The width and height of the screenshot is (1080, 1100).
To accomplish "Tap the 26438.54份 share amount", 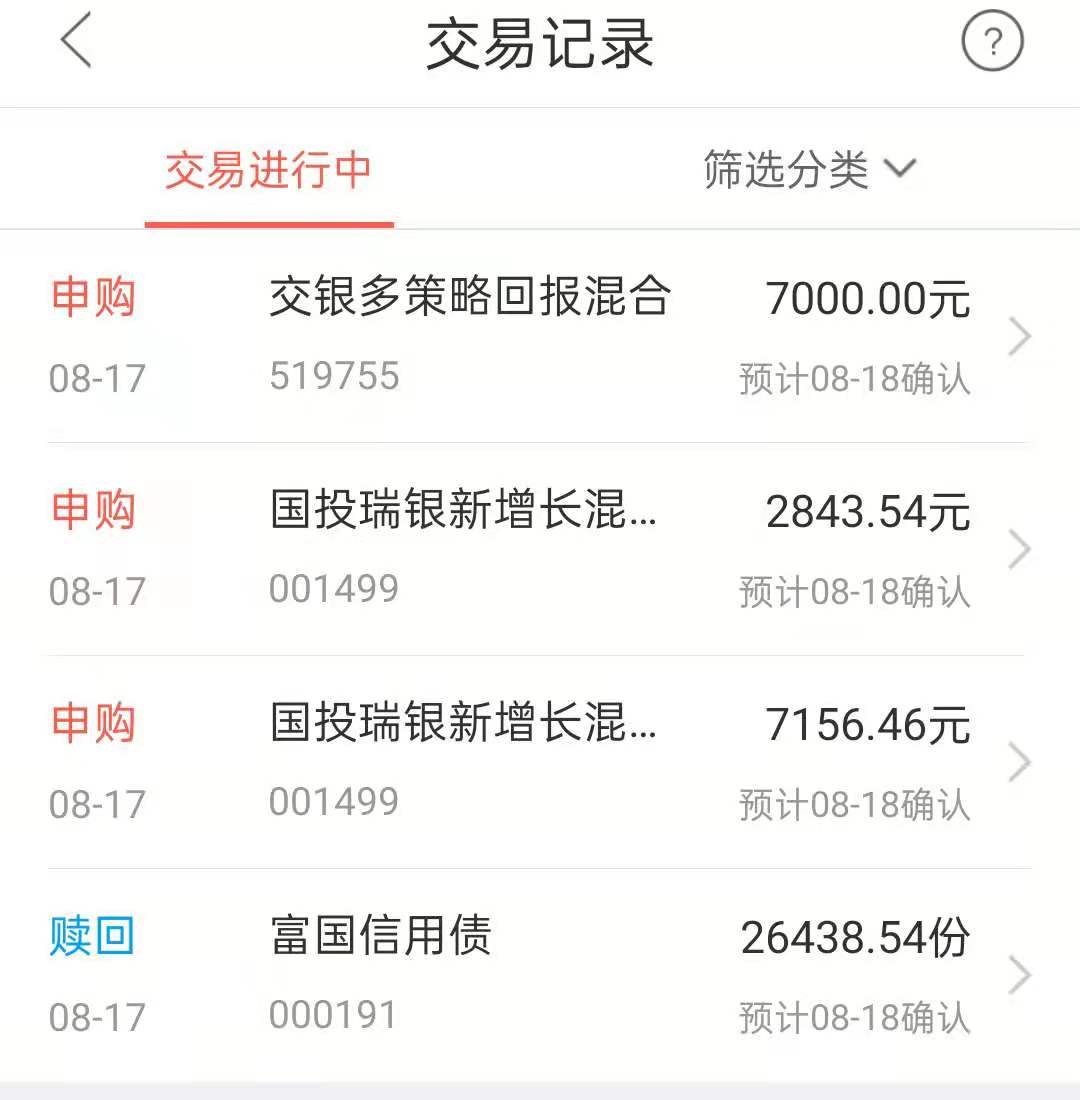I will point(855,937).
